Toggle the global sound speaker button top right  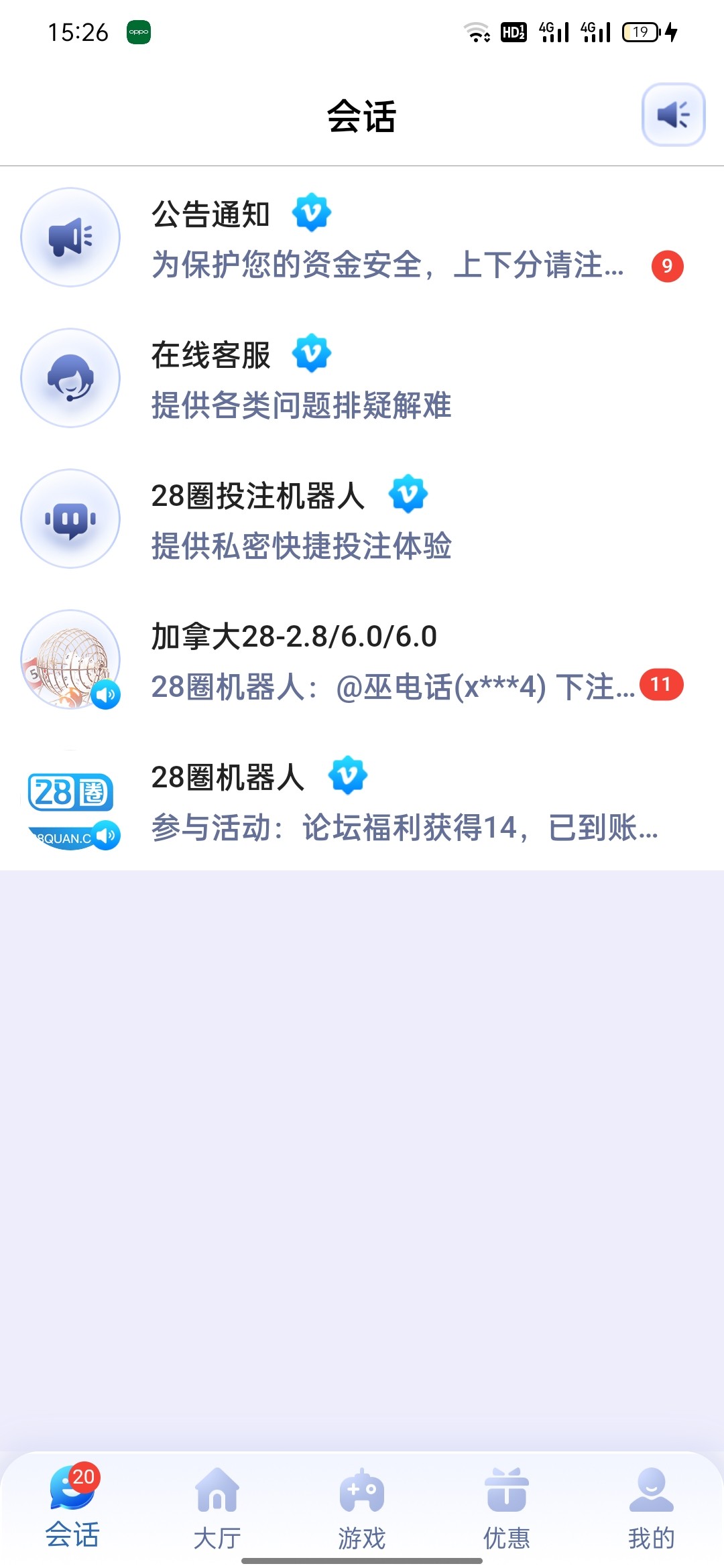(x=674, y=114)
